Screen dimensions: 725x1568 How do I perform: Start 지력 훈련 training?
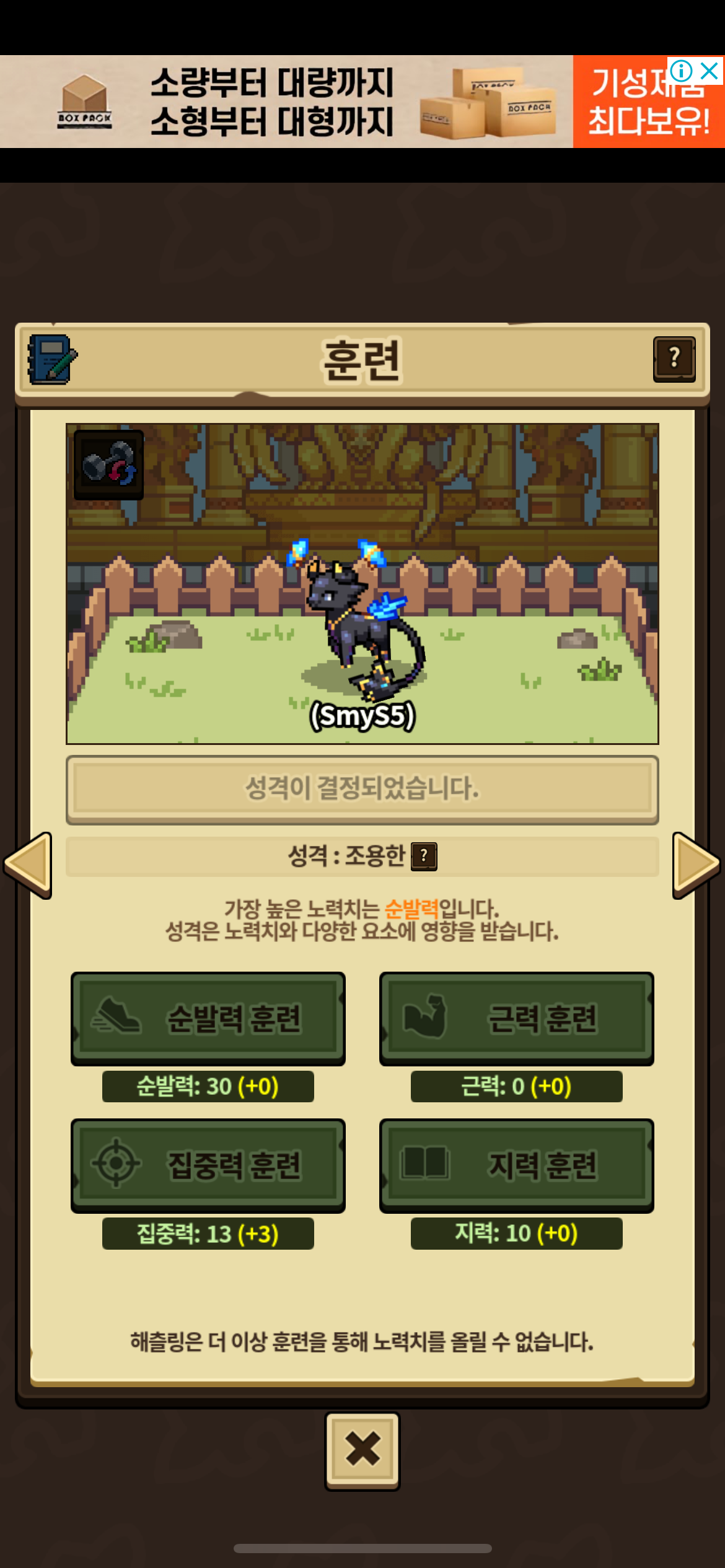[517, 1165]
